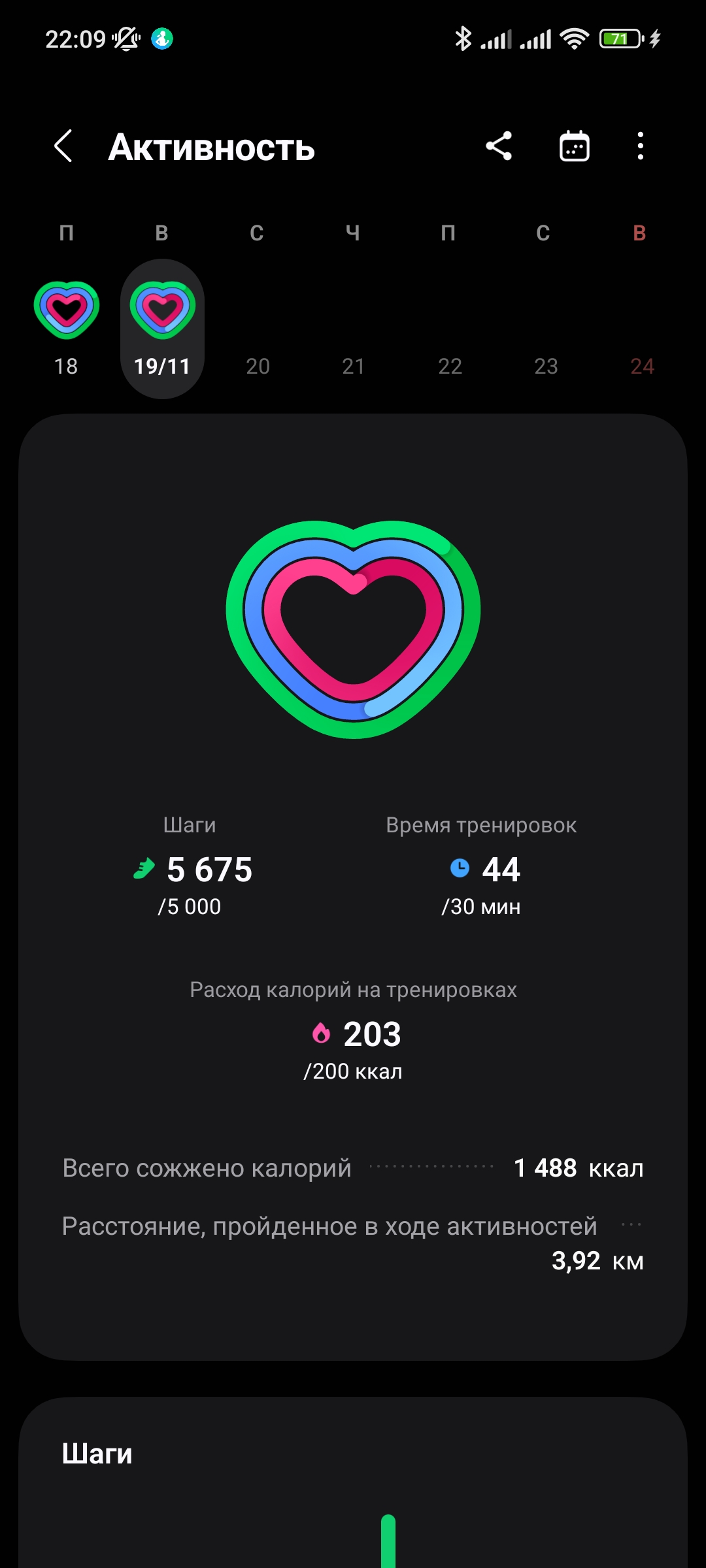The height and width of the screenshot is (1568, 706).
Task: Tap the steps count 5 675
Action: pyautogui.click(x=209, y=869)
